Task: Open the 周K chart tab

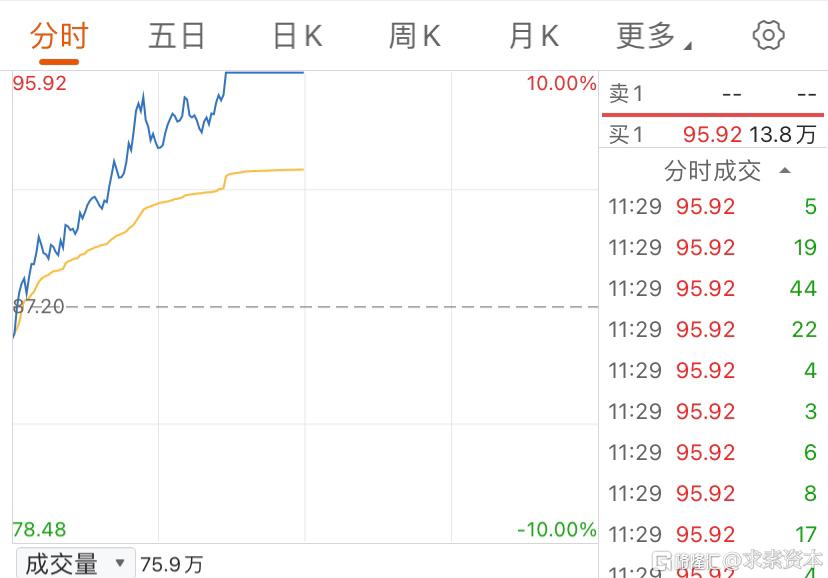Action: click(x=414, y=37)
